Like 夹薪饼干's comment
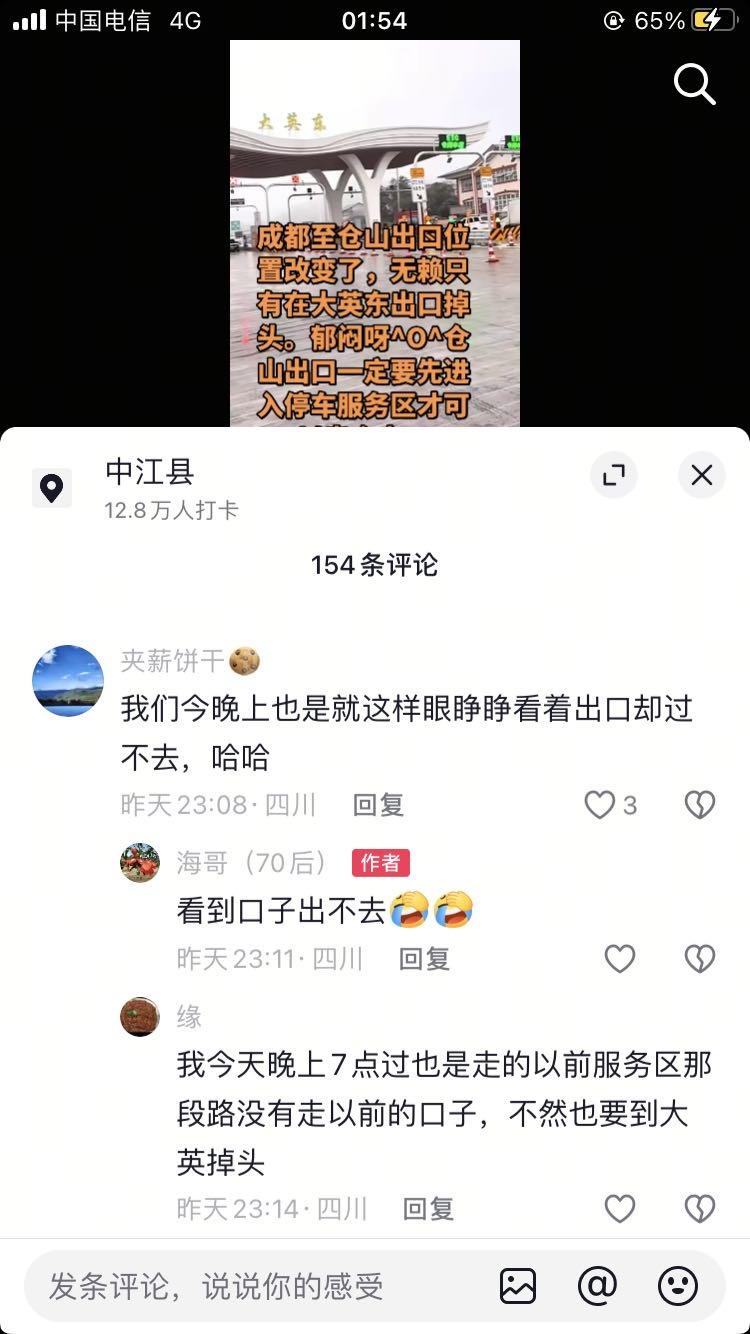This screenshot has height=1334, width=750. point(600,805)
